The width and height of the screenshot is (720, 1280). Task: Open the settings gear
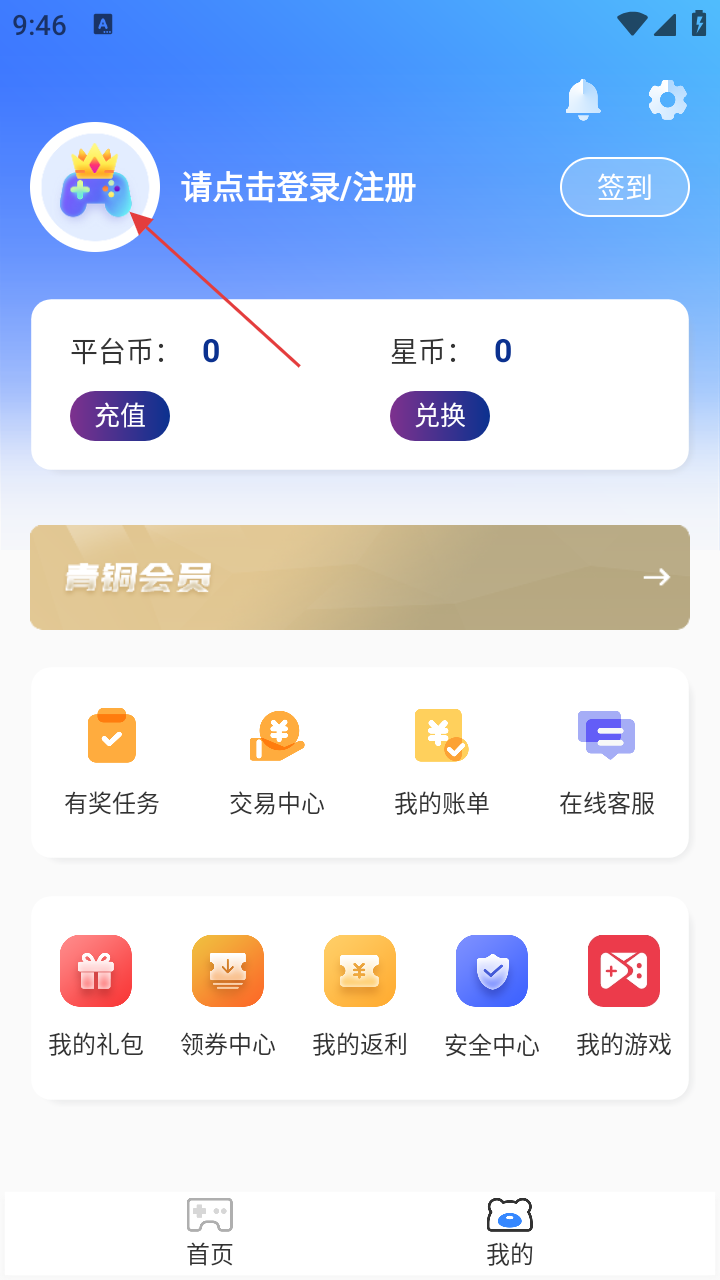[667, 99]
